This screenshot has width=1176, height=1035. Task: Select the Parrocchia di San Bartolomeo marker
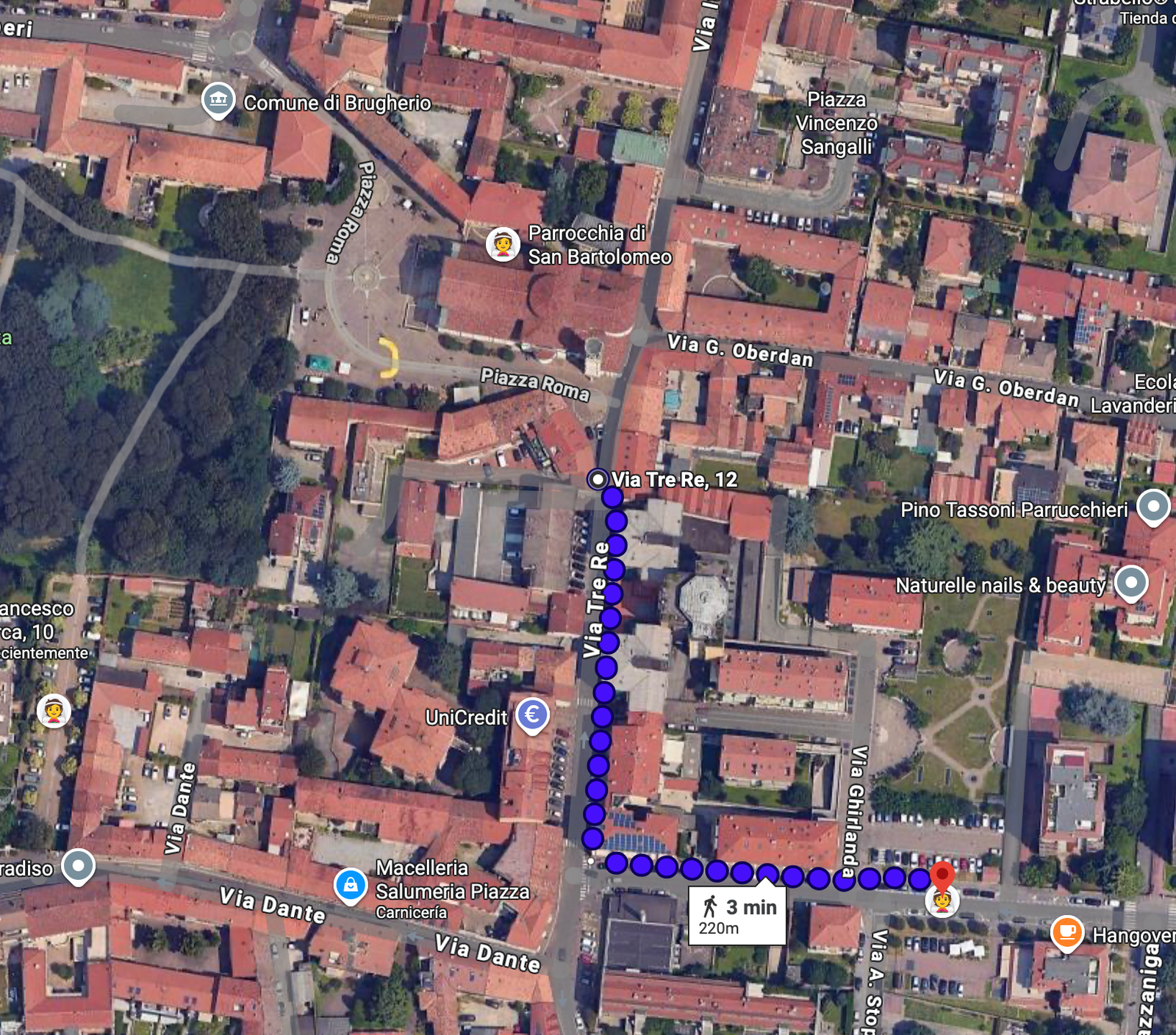click(x=503, y=245)
